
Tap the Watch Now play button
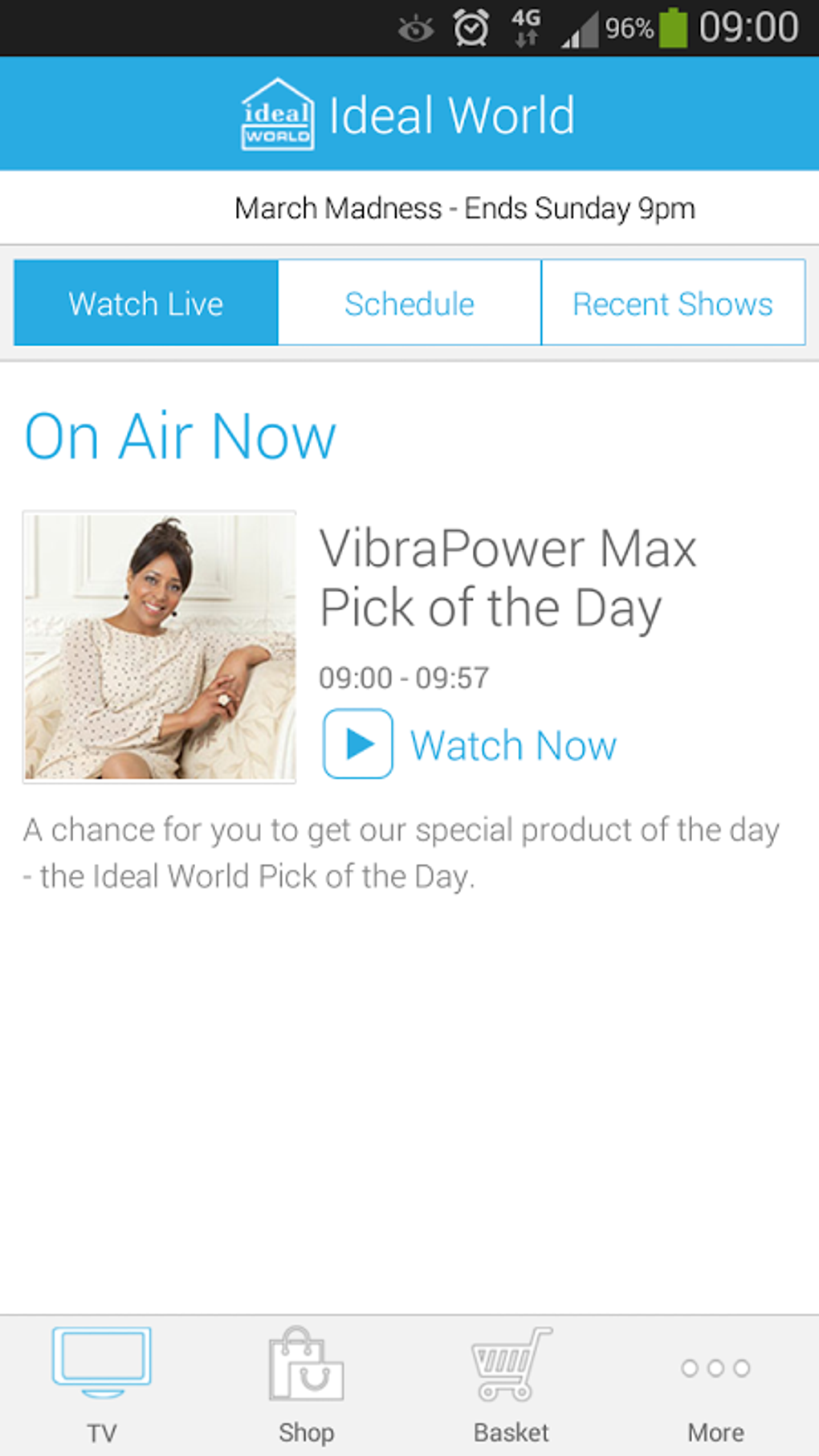point(358,744)
